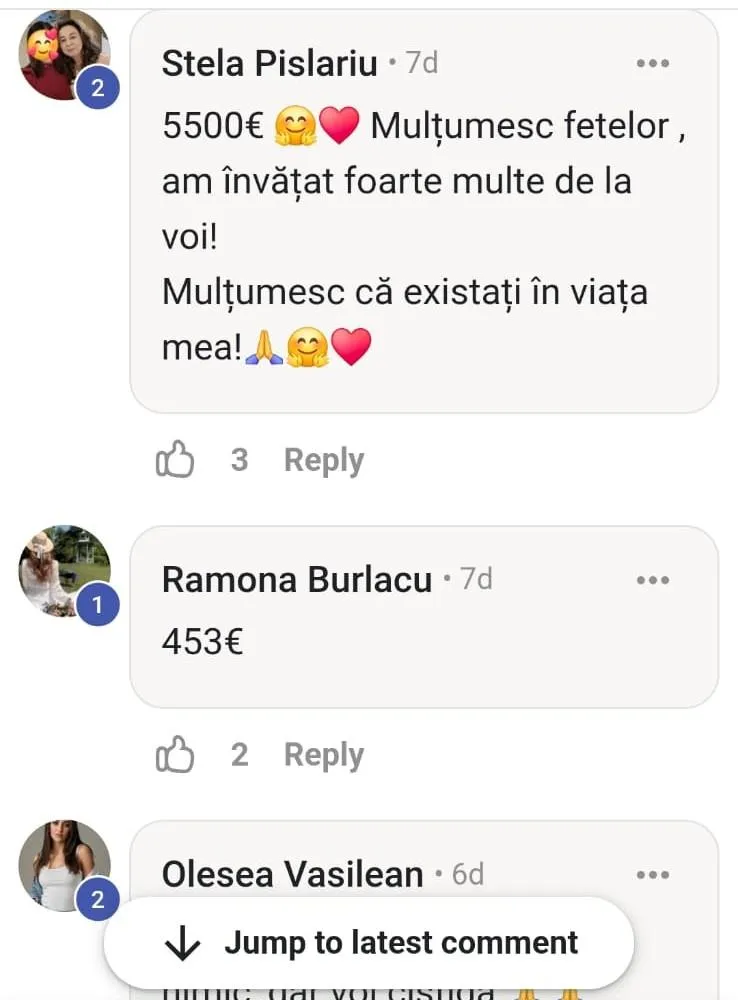Image resolution: width=738 pixels, height=1000 pixels.
Task: Open options menu on Olesea Vasilean's comment
Action: (x=652, y=875)
